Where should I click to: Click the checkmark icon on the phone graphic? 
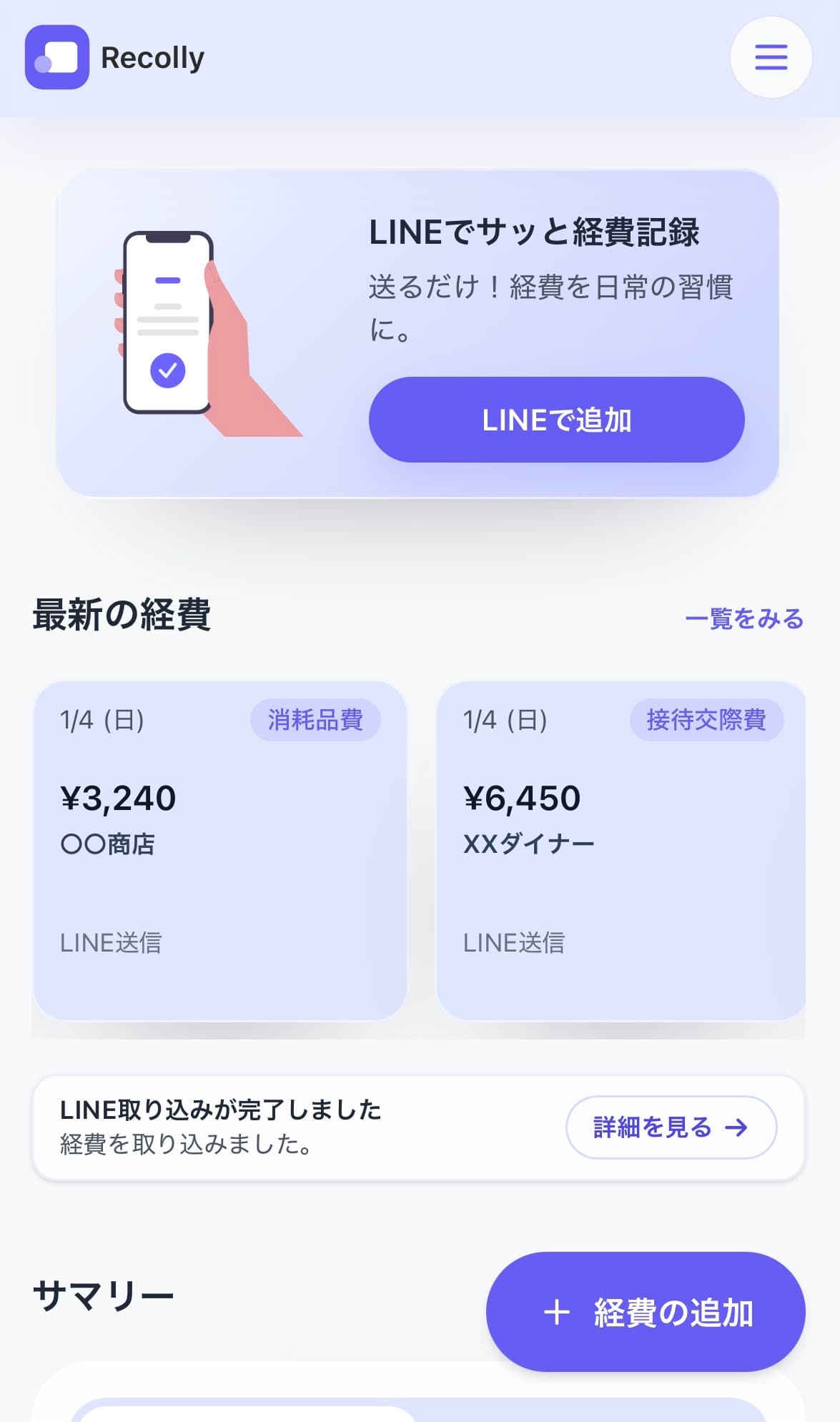(x=168, y=370)
